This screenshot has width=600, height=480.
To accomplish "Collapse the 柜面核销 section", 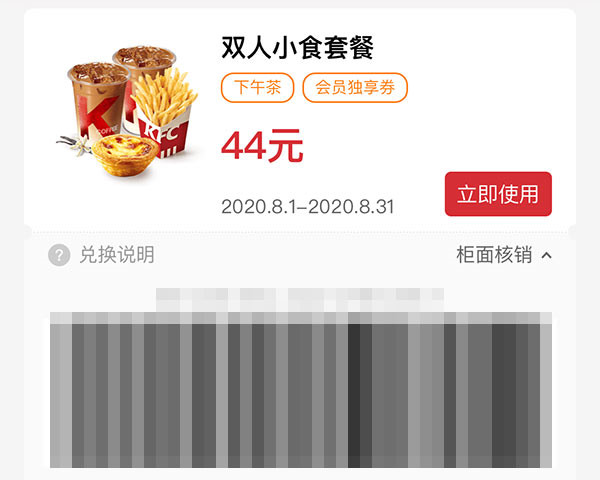I will (x=504, y=255).
